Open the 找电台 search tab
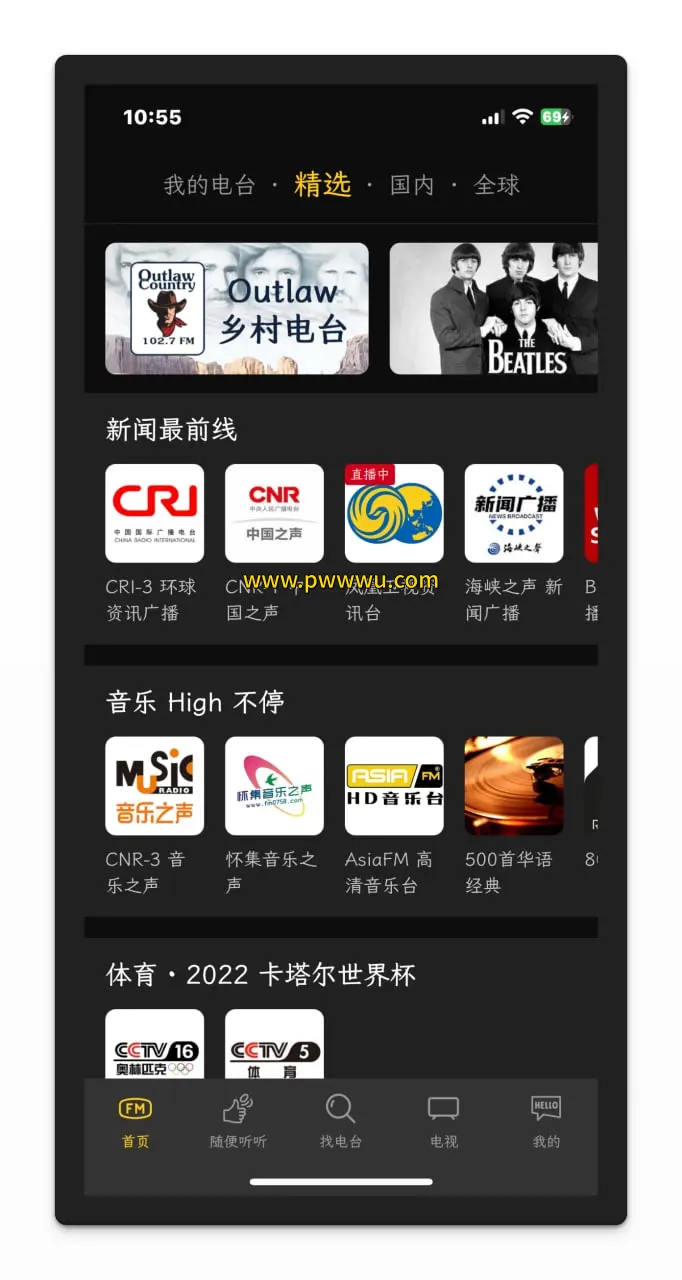Viewport: 682px width, 1280px height. (x=341, y=1121)
